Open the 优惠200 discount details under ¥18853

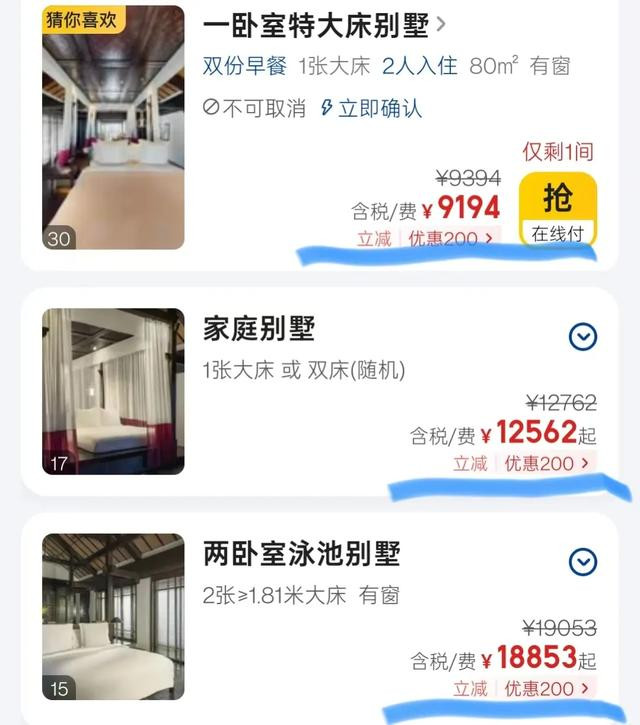(x=547, y=688)
